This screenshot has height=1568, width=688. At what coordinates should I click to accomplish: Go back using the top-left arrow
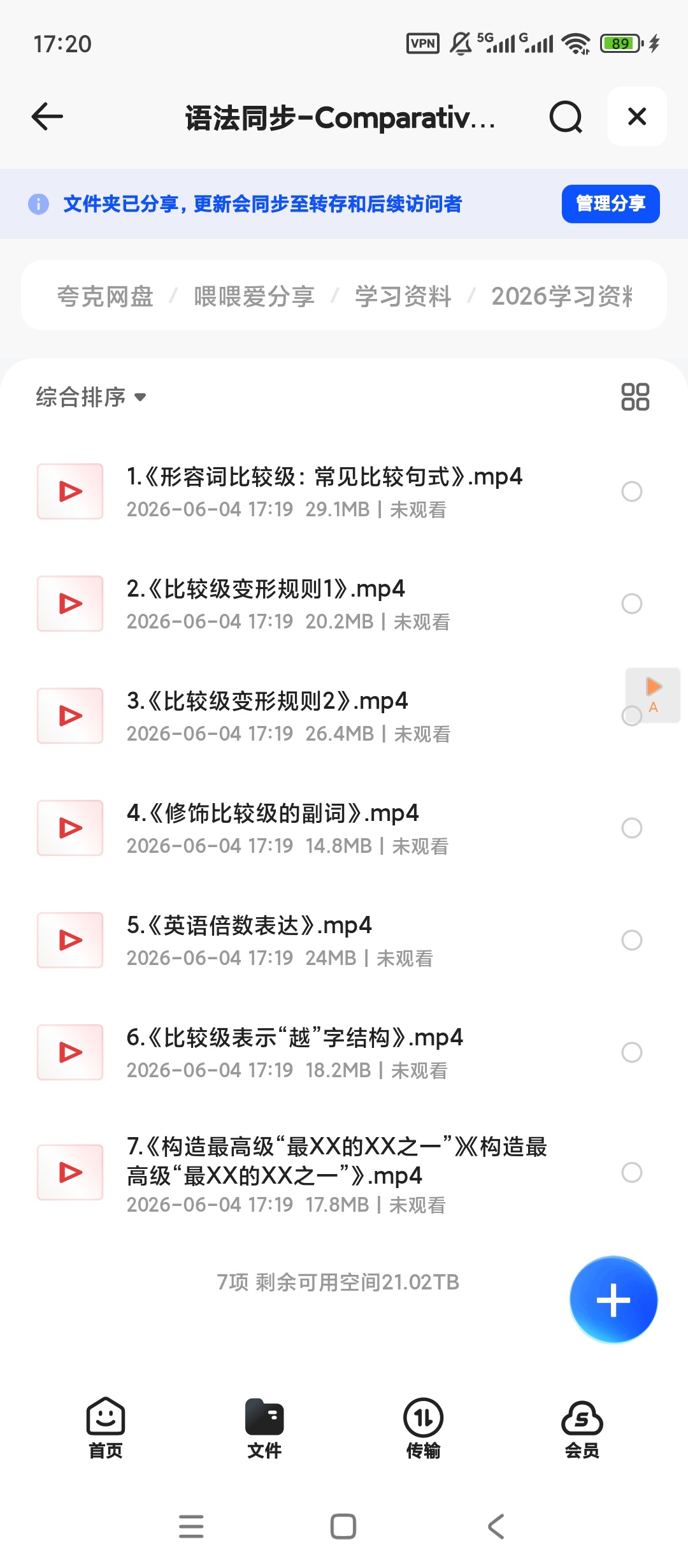(x=47, y=117)
